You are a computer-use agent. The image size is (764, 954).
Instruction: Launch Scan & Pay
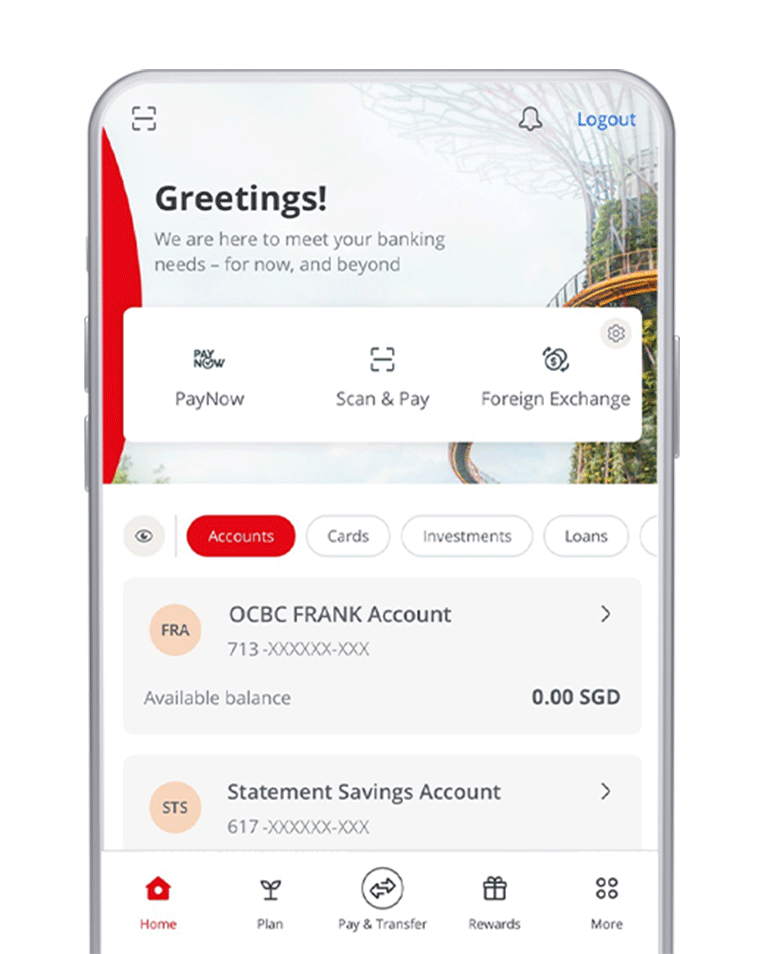click(382, 378)
